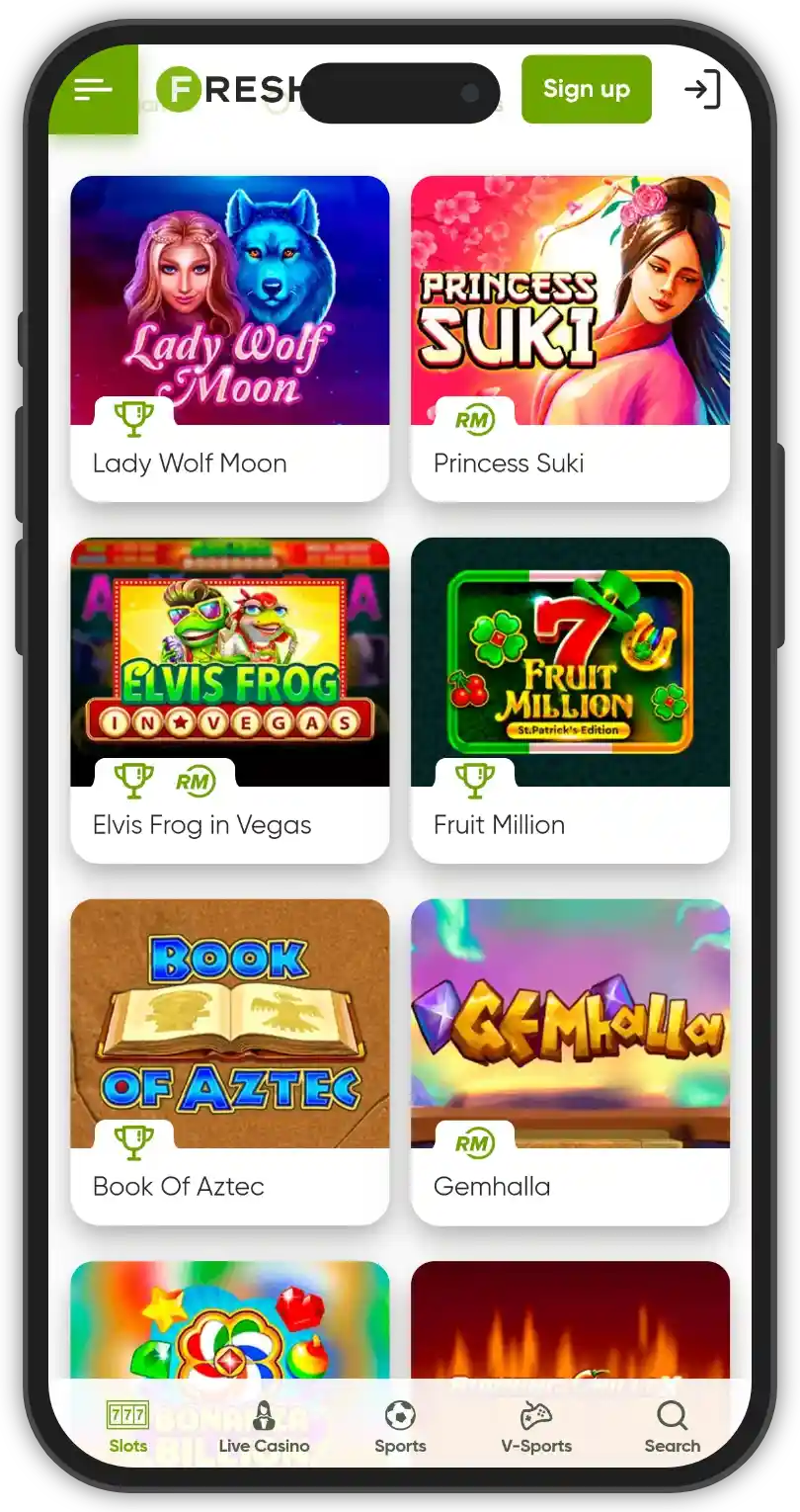Tap the Sign up button
Viewport: 800px width, 1512px height.
point(586,89)
